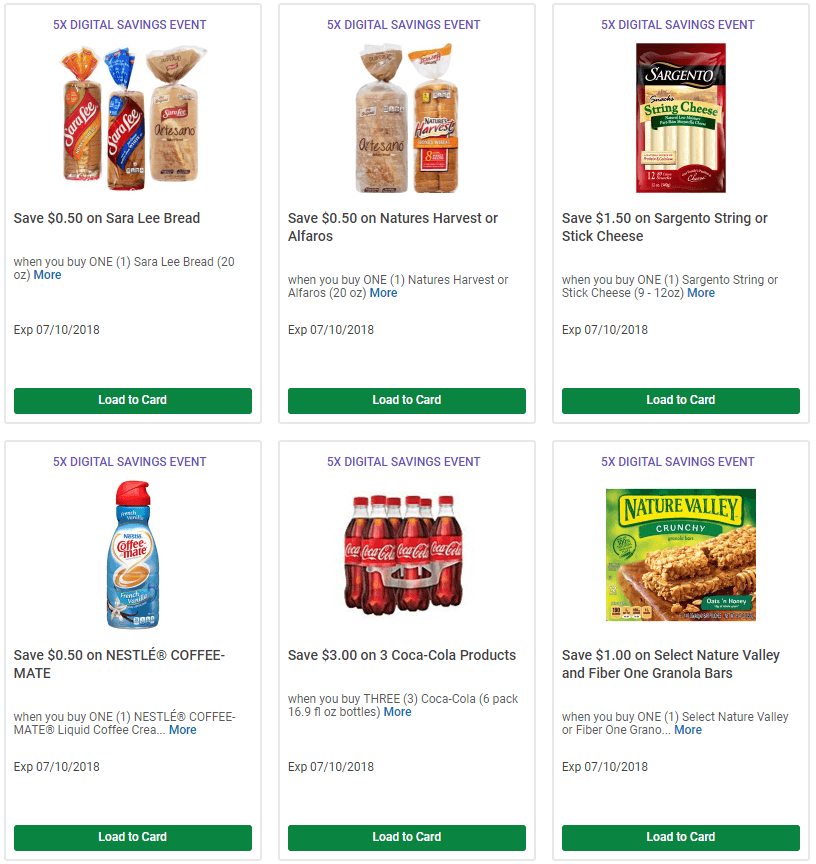The height and width of the screenshot is (864, 816).
Task: Tap More on the Nature Valley coupon
Action: point(688,730)
